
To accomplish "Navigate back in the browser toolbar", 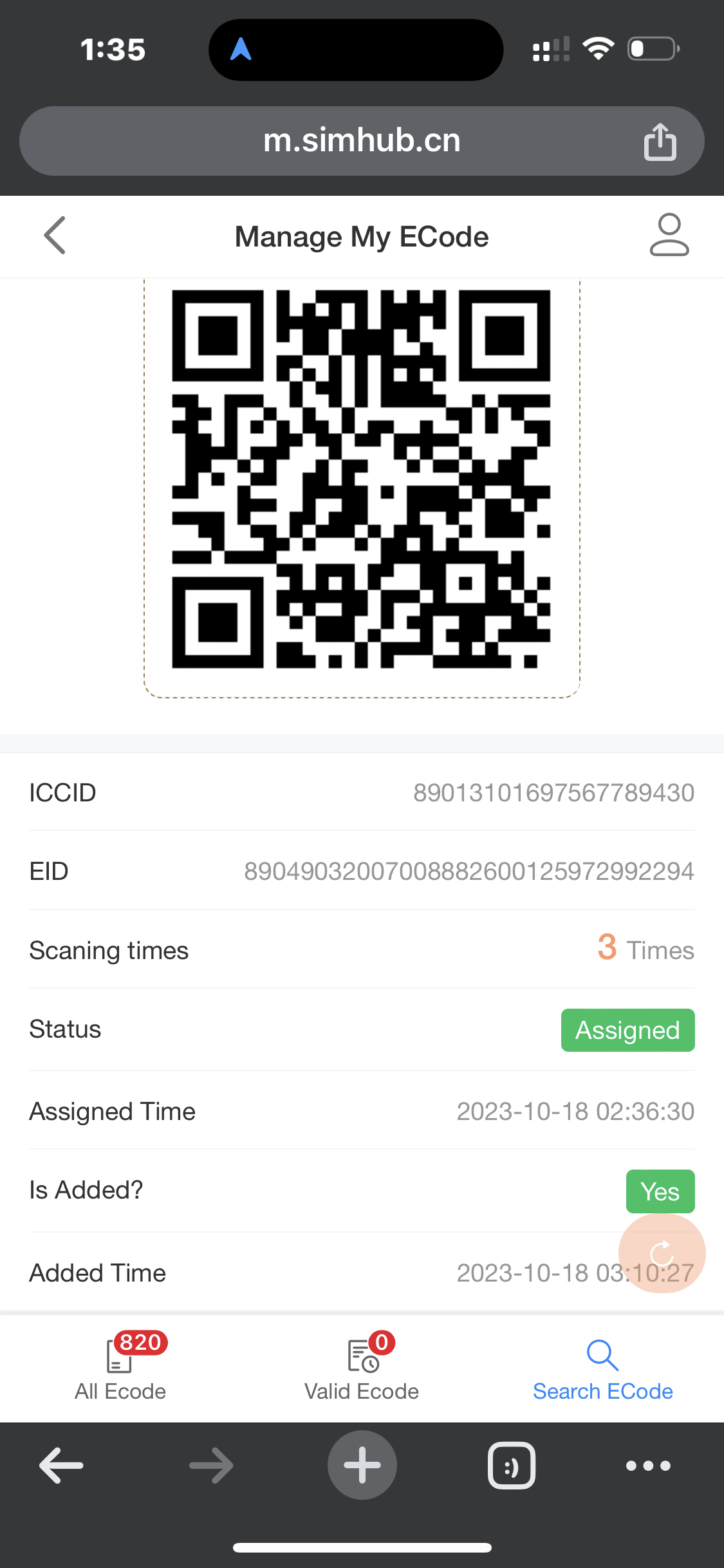I will (x=62, y=1465).
